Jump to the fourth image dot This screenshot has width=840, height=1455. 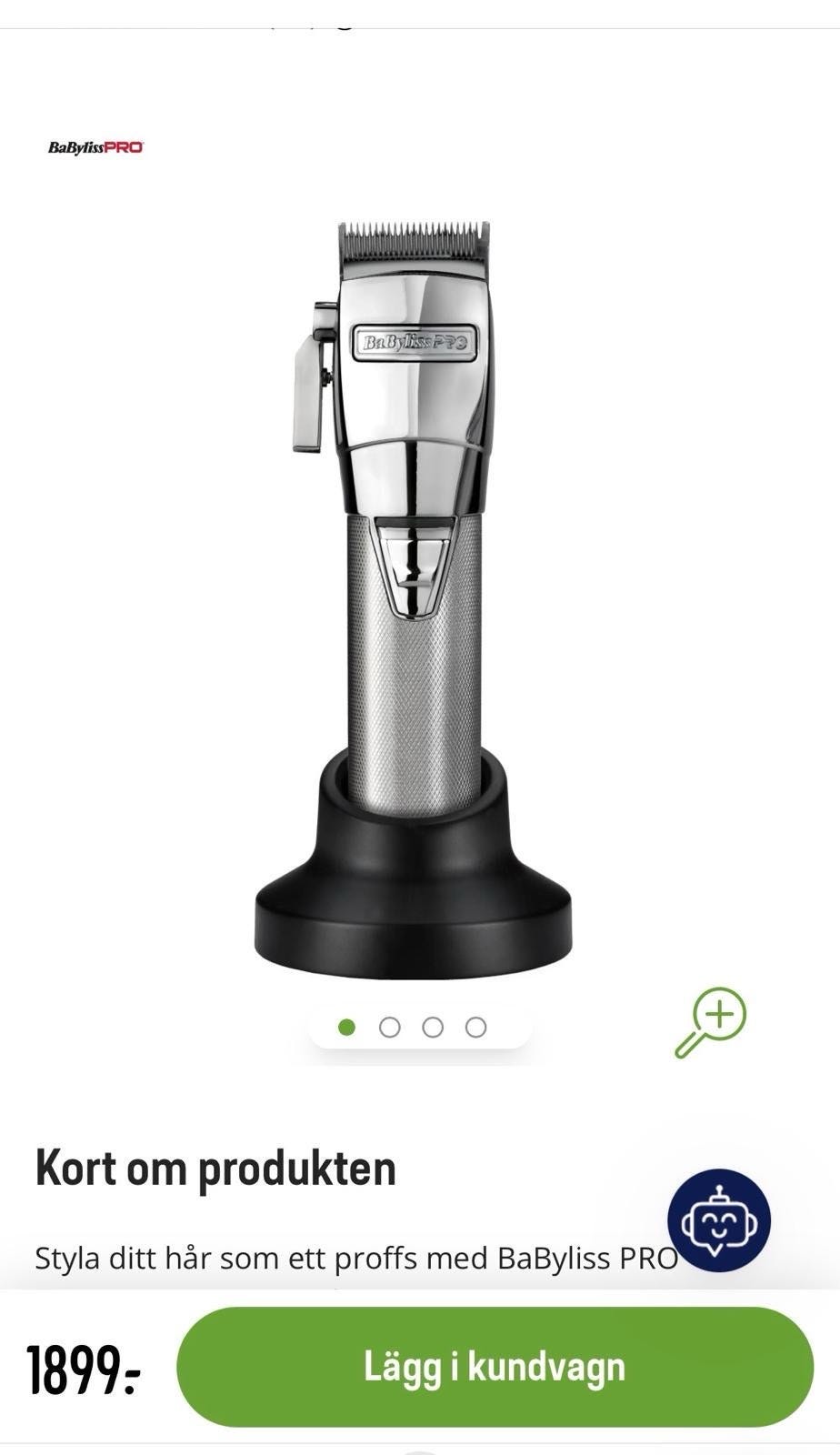(475, 1028)
